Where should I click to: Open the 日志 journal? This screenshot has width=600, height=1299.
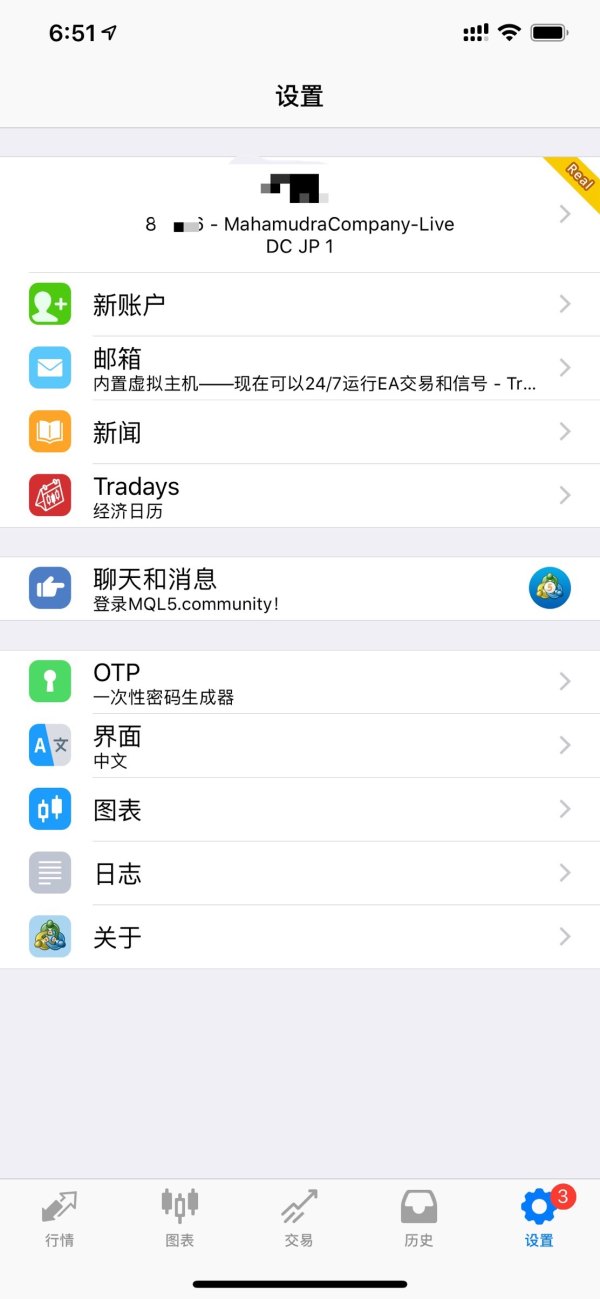(300, 874)
